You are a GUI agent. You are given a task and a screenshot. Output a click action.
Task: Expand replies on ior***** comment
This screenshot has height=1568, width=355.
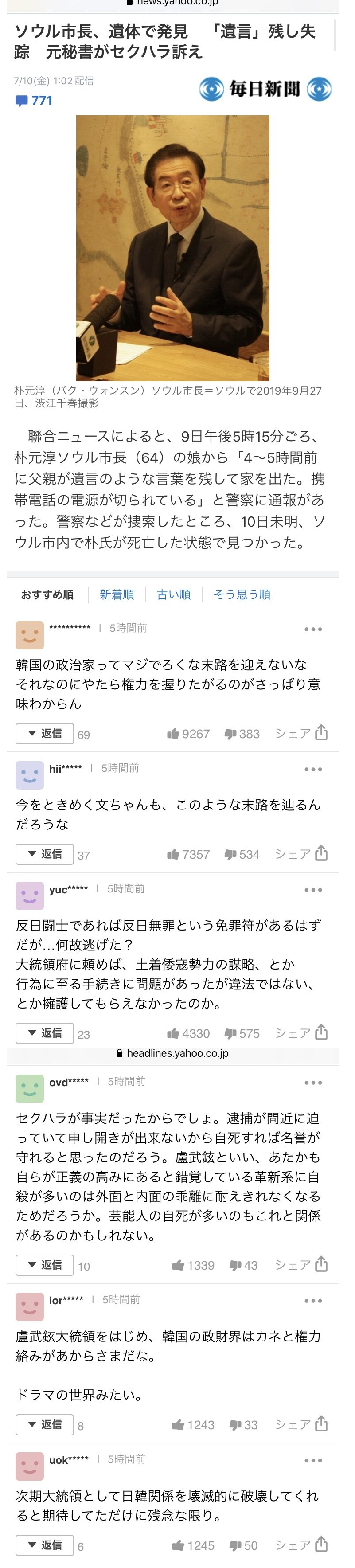[x=44, y=1424]
